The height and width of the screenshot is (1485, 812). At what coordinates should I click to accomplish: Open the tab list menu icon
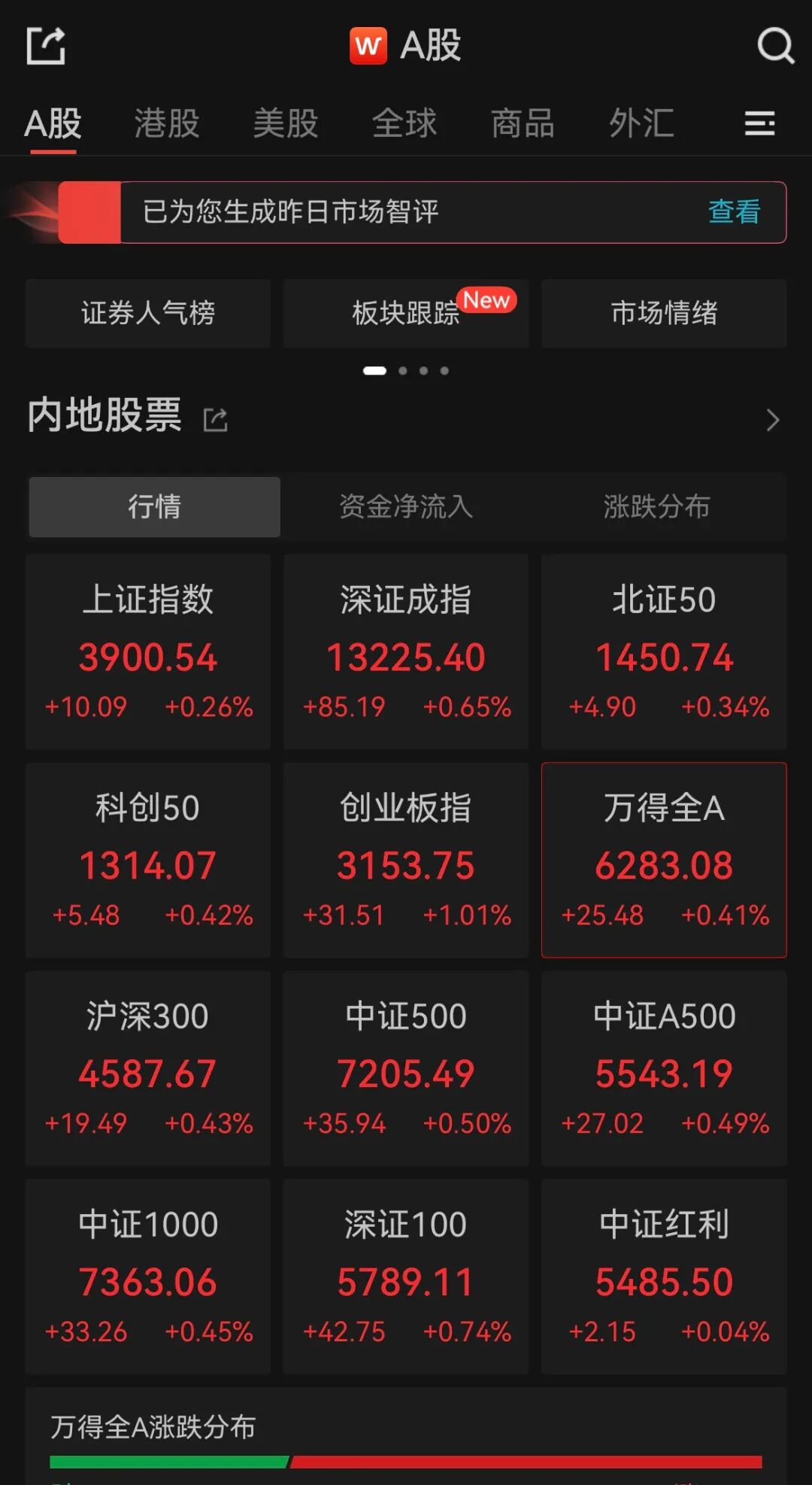759,123
